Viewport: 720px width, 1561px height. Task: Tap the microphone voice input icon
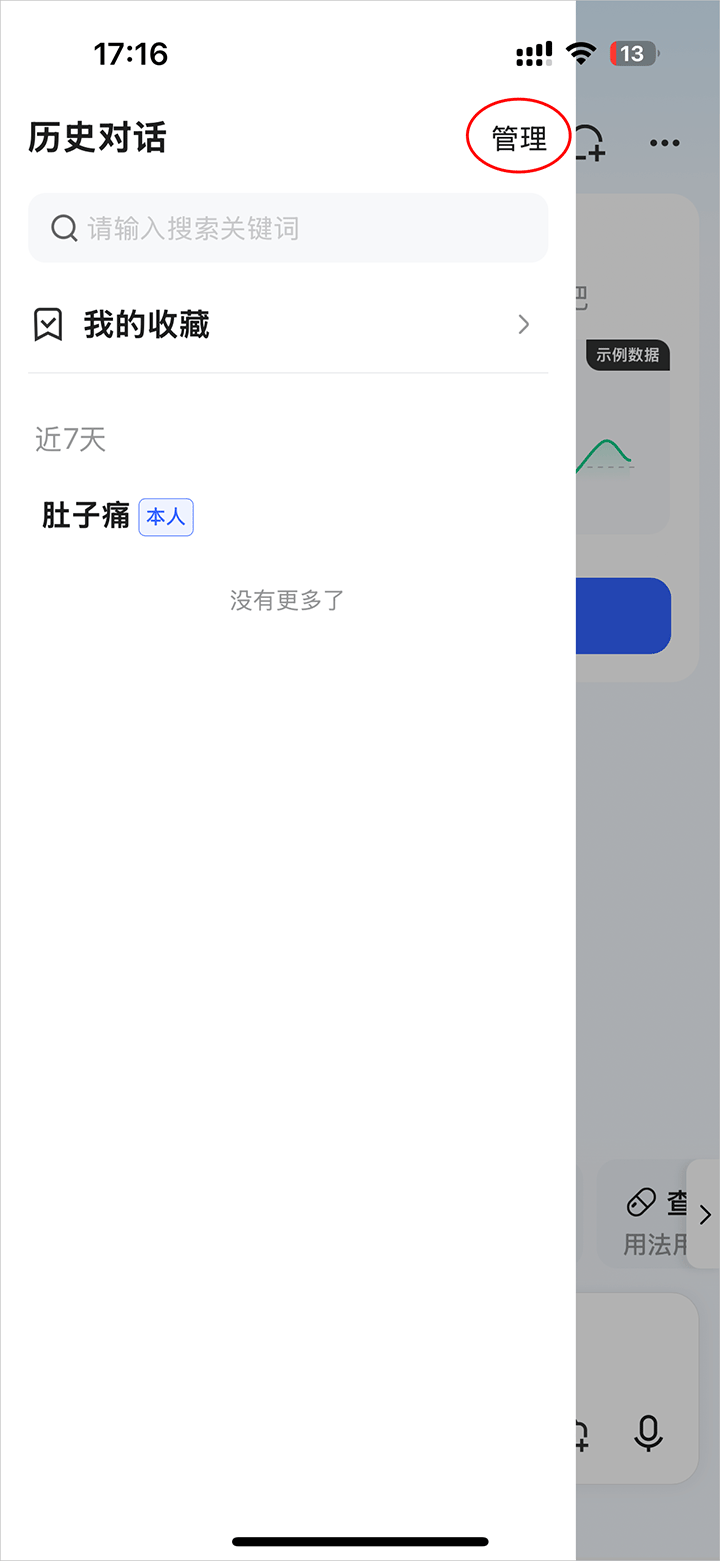(648, 1433)
